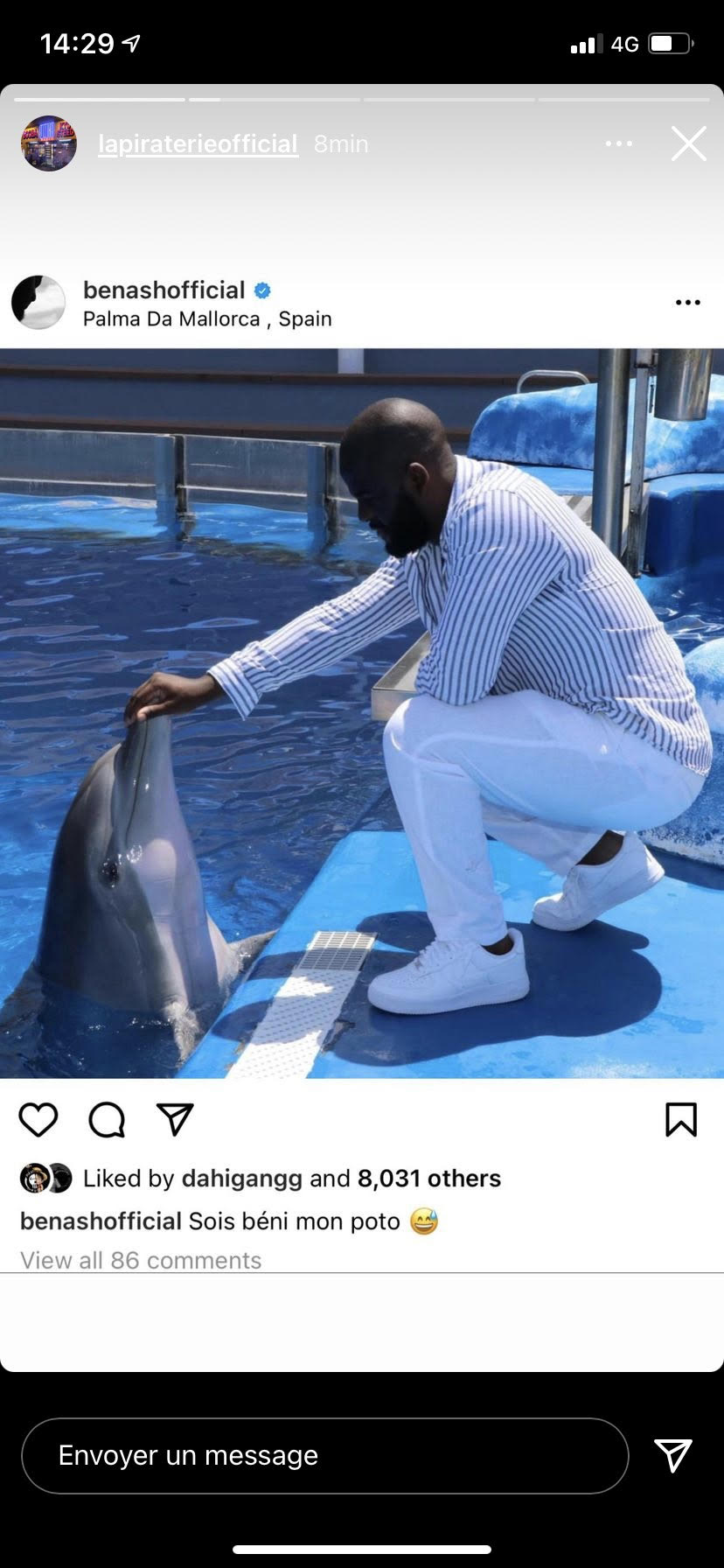724x1568 pixels.
Task: Focus the Envoyer un message field
Action: point(324,1455)
